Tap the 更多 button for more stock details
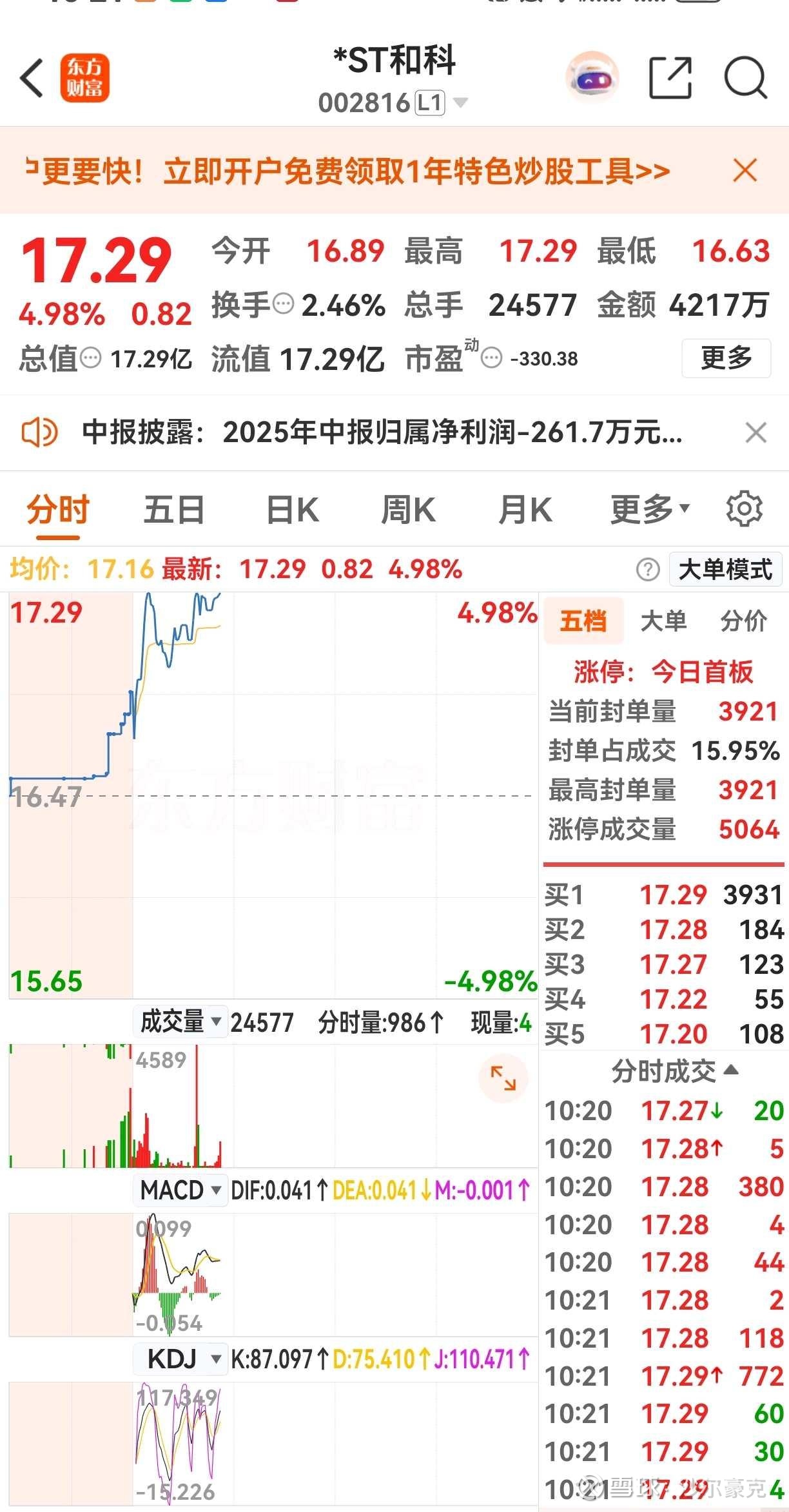 (x=726, y=358)
